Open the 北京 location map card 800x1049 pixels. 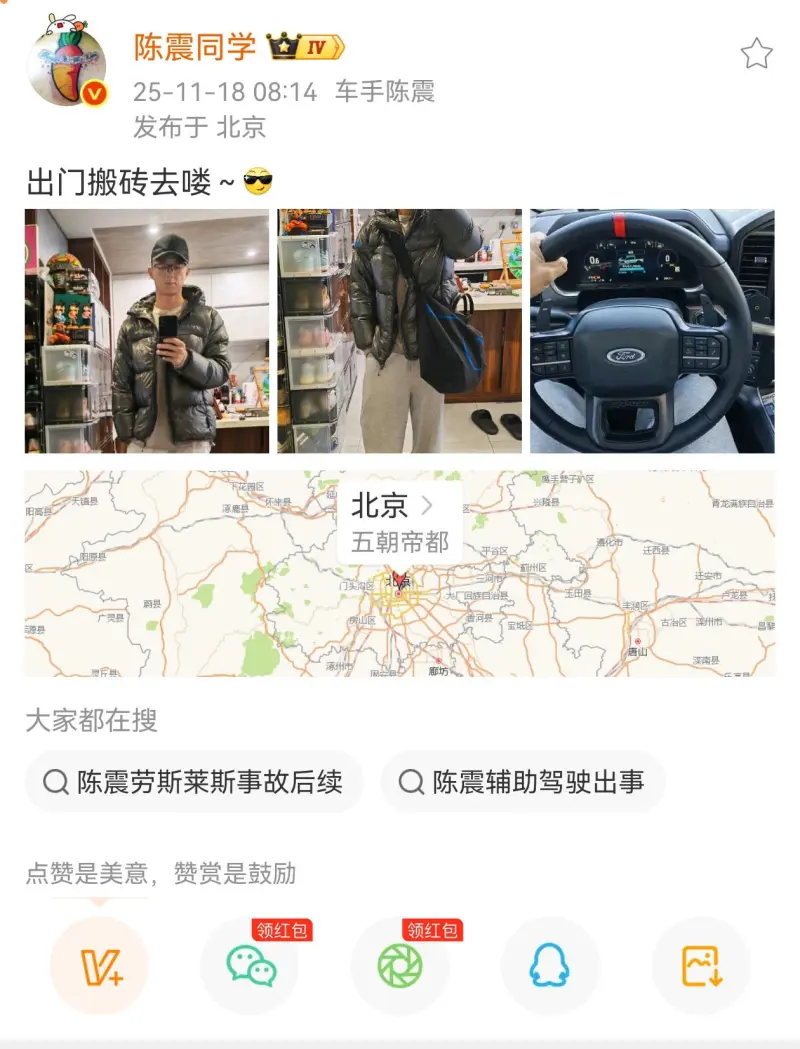coord(400,573)
